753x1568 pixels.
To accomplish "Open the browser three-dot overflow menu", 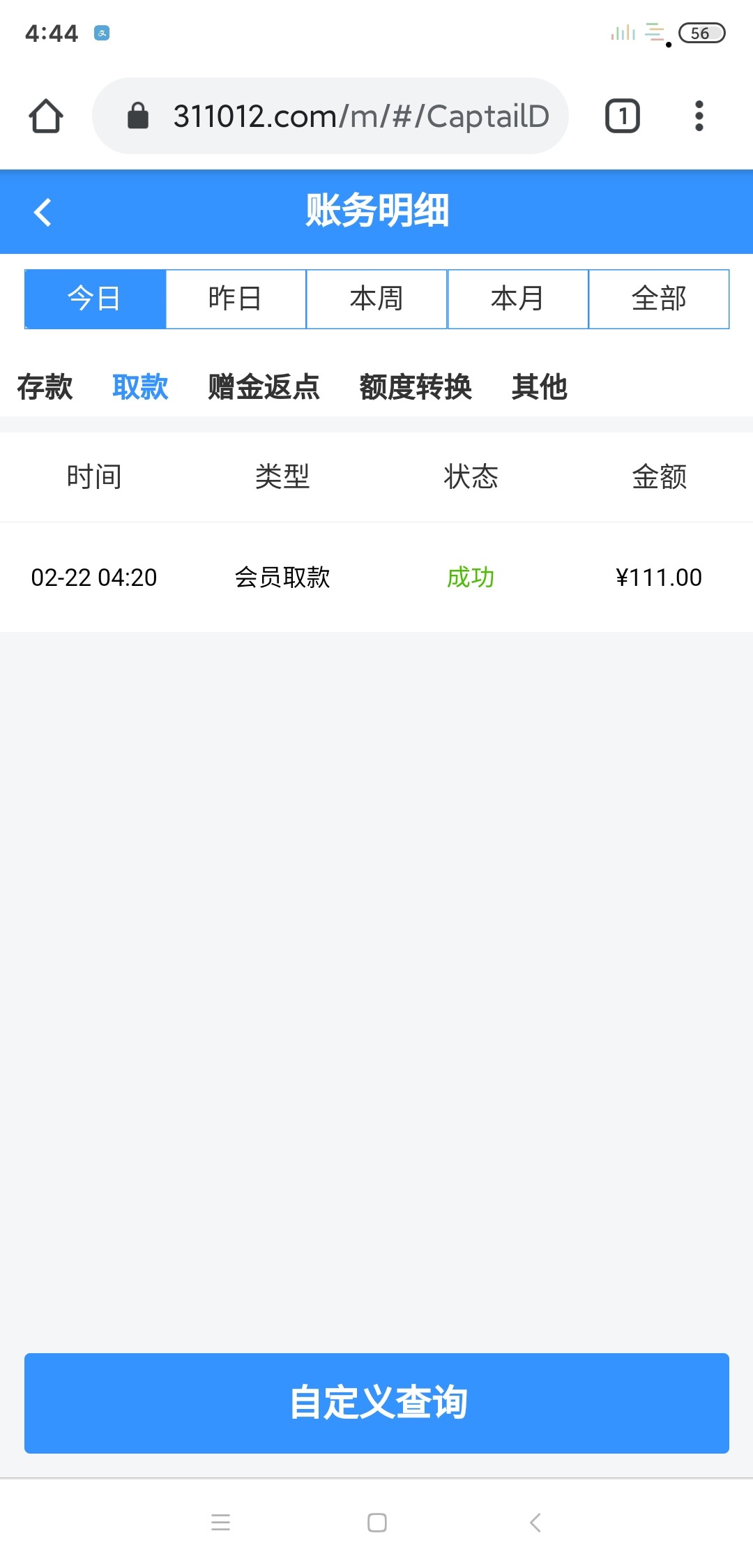I will (x=699, y=116).
